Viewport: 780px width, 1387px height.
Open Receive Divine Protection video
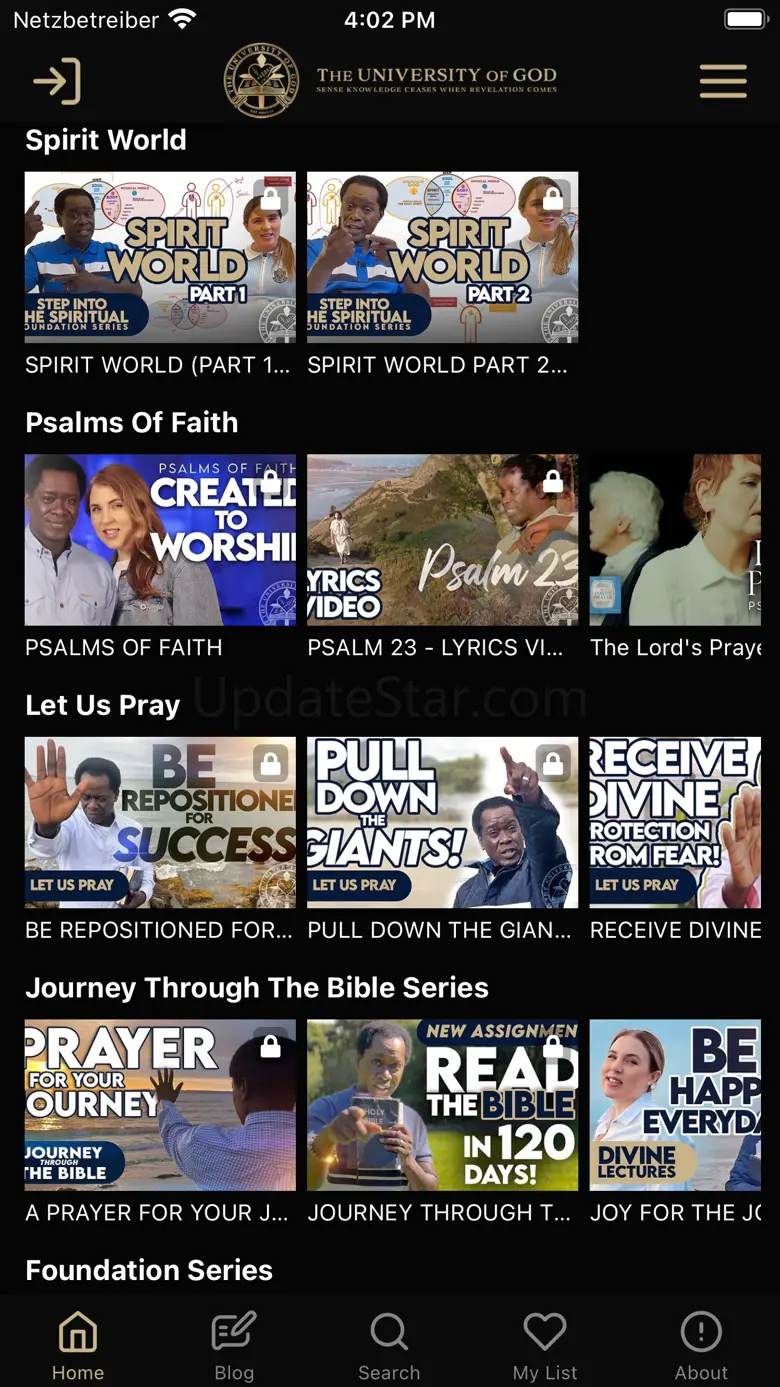[676, 822]
